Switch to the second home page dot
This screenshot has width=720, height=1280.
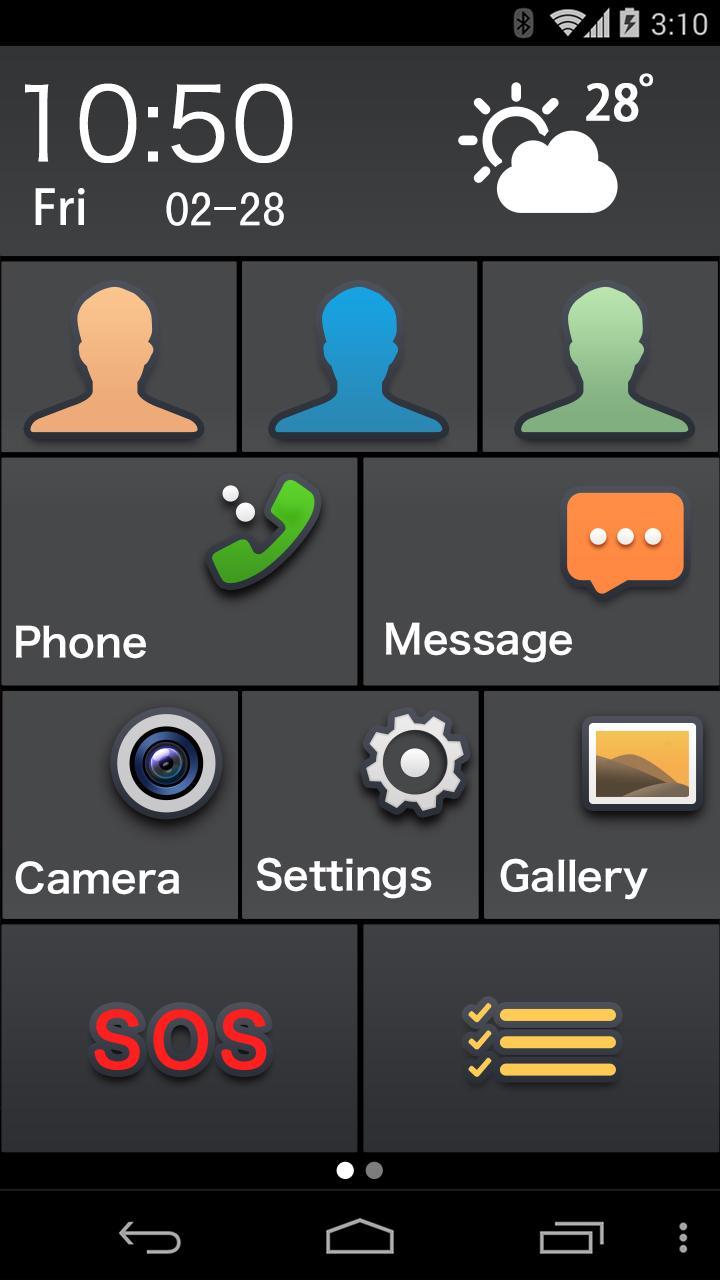click(373, 1169)
